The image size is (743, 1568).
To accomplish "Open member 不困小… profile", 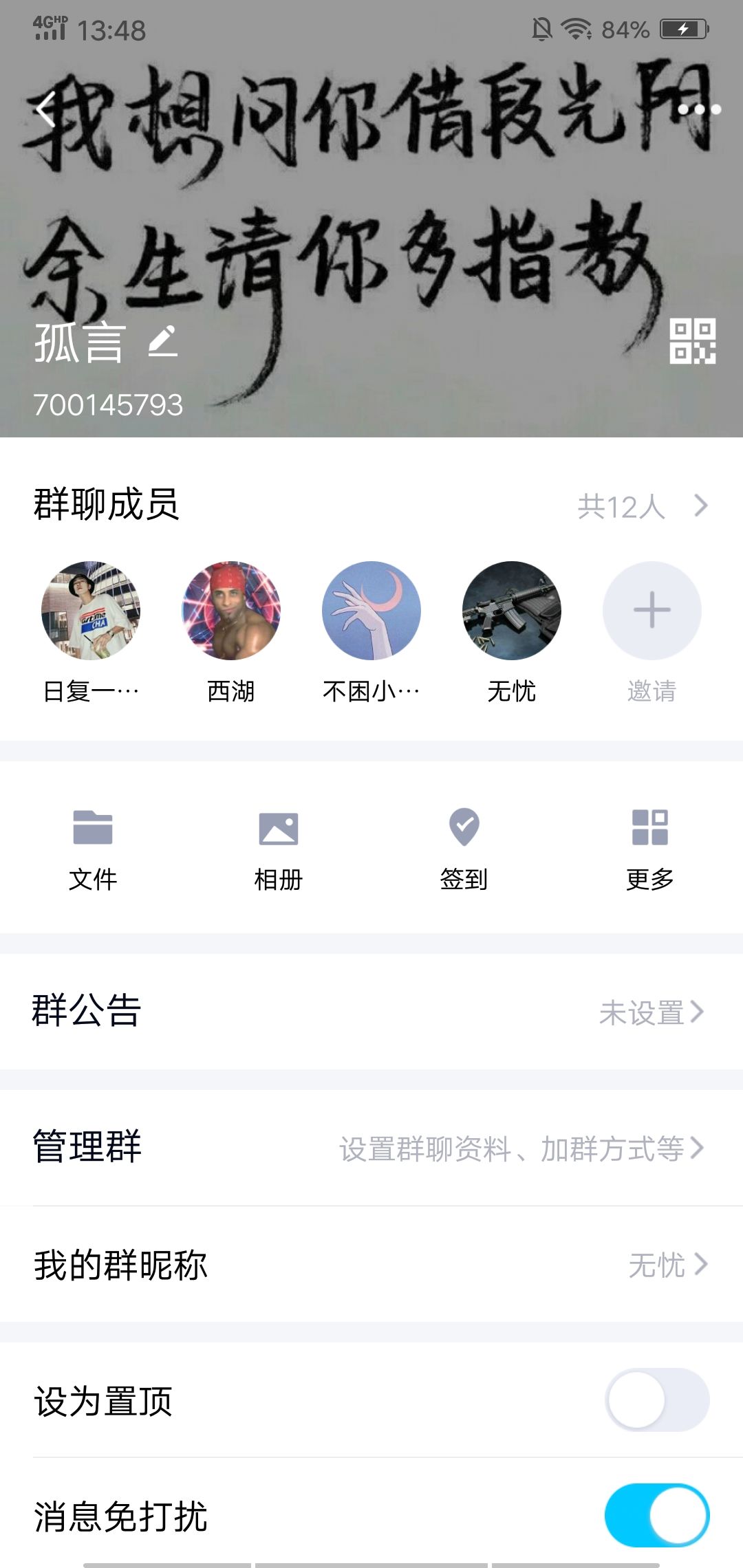I will [371, 611].
